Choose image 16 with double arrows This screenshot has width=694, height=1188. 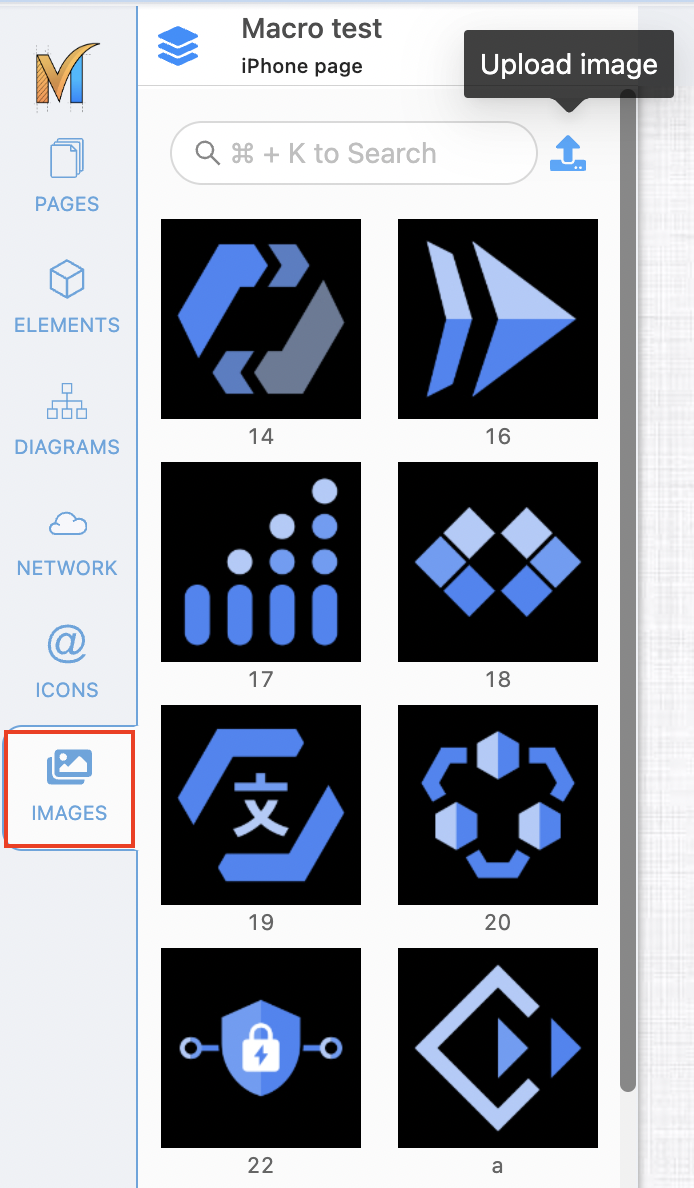498,319
